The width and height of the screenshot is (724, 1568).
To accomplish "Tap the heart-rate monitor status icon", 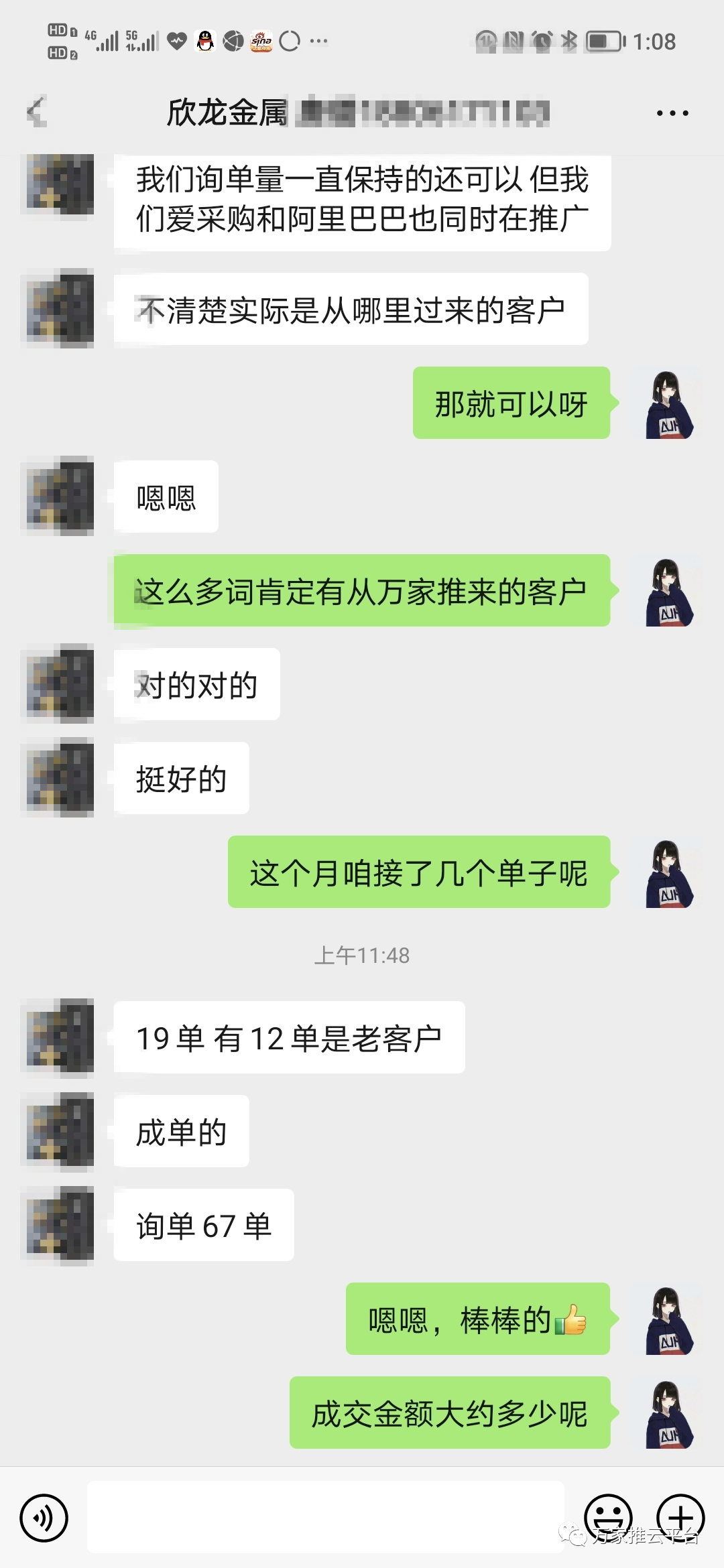I will click(176, 40).
